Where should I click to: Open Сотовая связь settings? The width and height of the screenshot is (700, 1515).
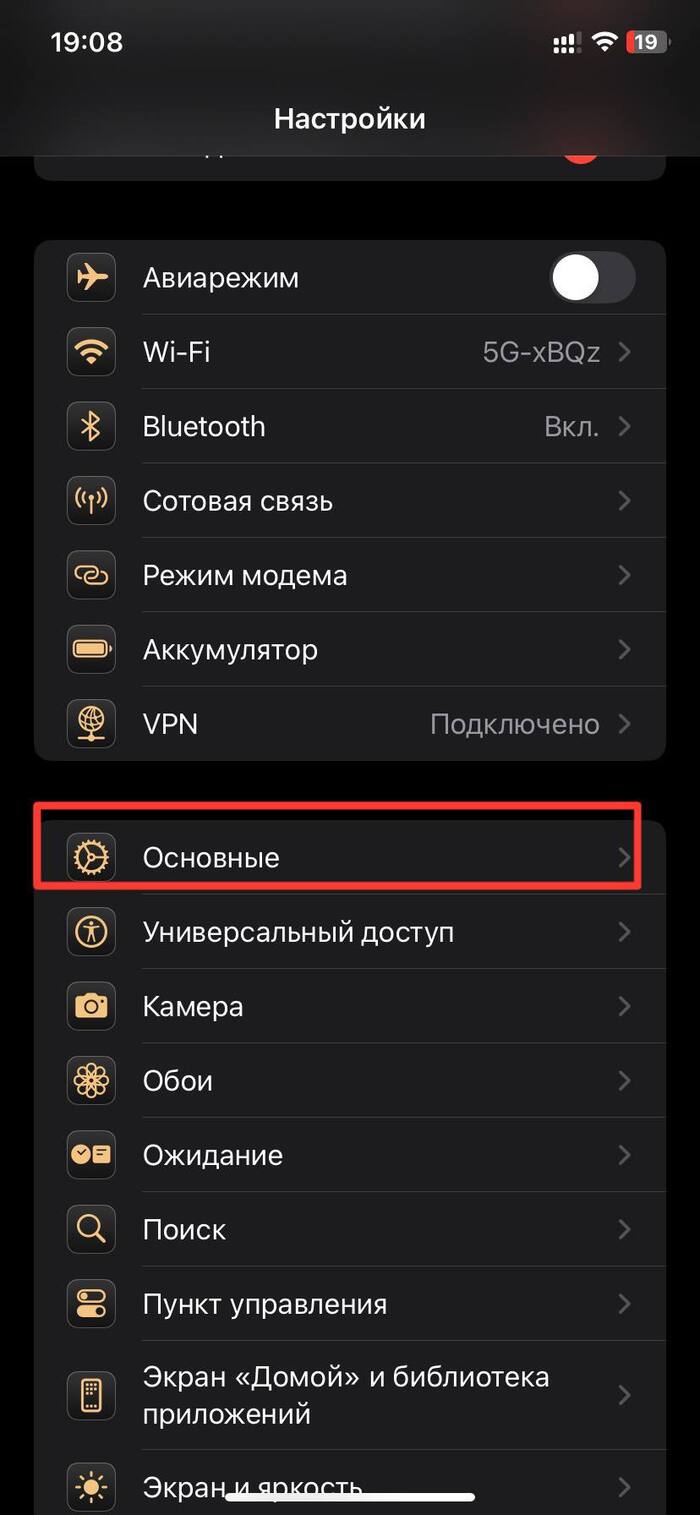coord(350,501)
